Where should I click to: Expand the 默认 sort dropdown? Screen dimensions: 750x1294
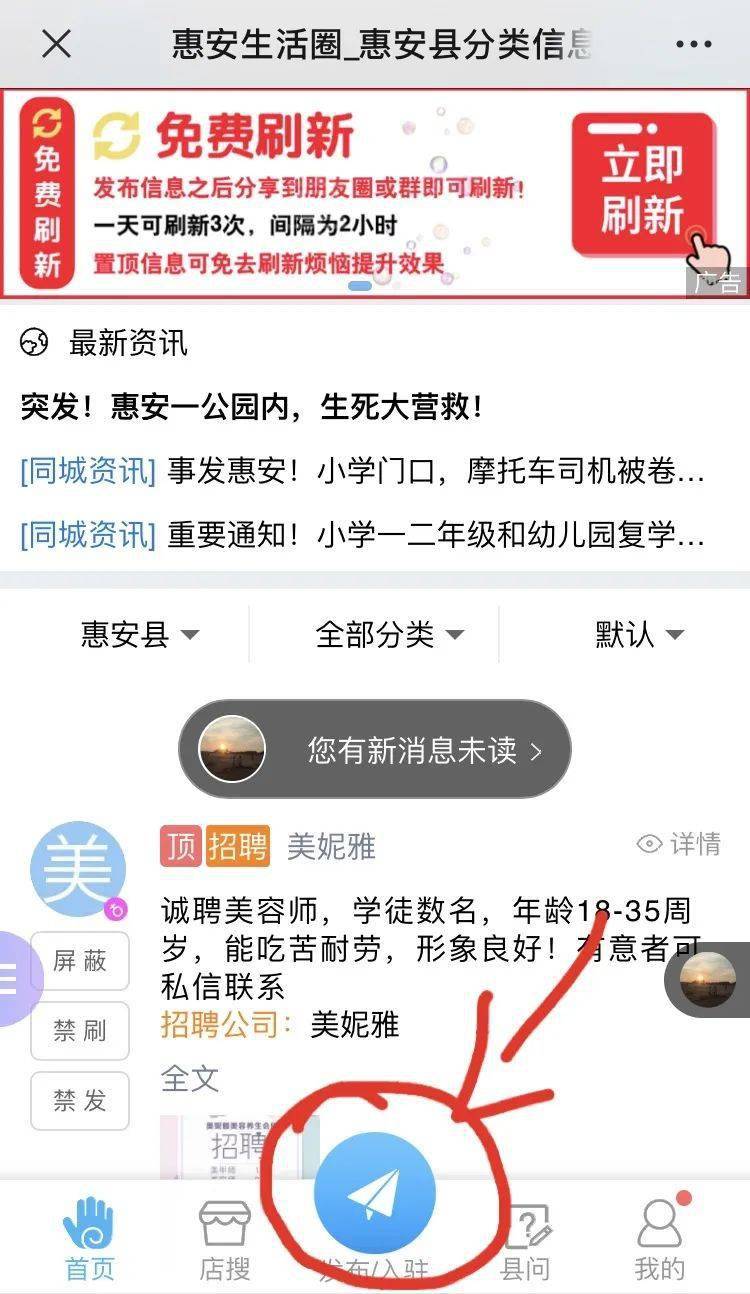pyautogui.click(x=640, y=634)
